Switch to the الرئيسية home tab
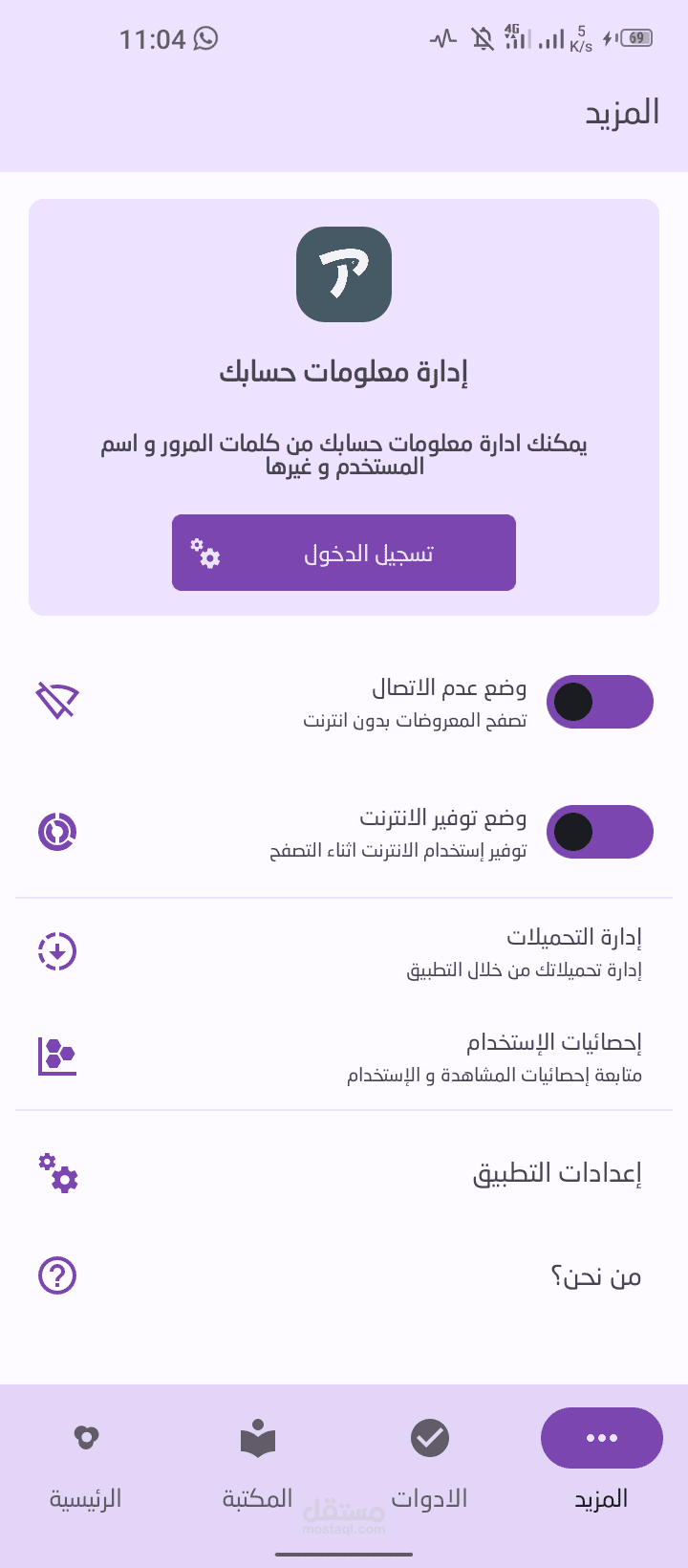 (x=86, y=1461)
